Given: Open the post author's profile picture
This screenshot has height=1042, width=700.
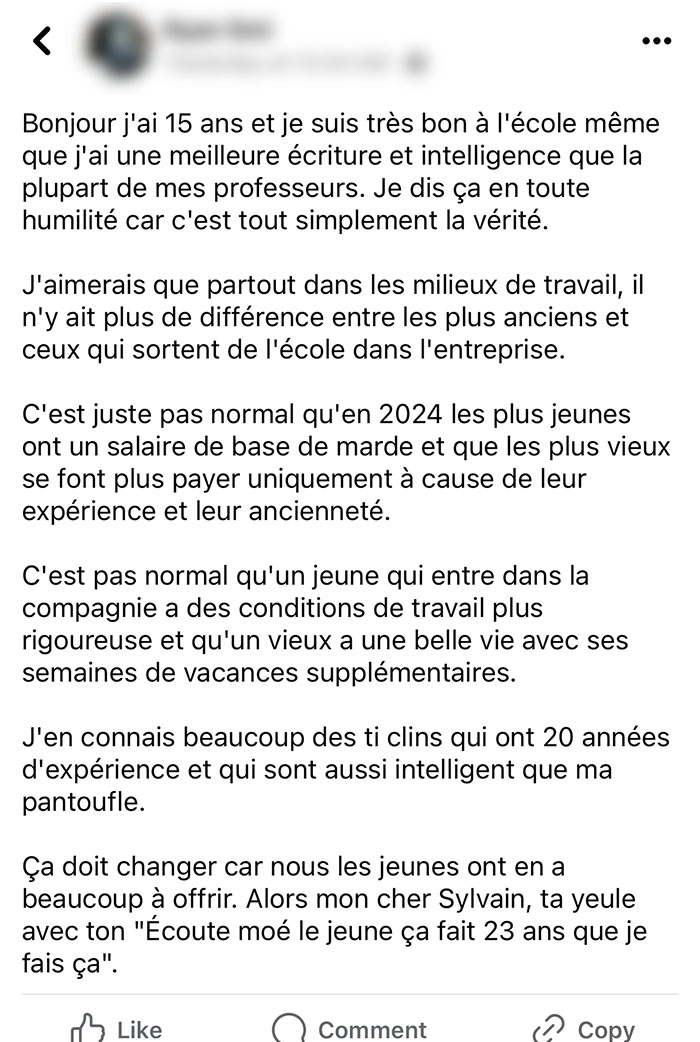Looking at the screenshot, I should pyautogui.click(x=118, y=44).
